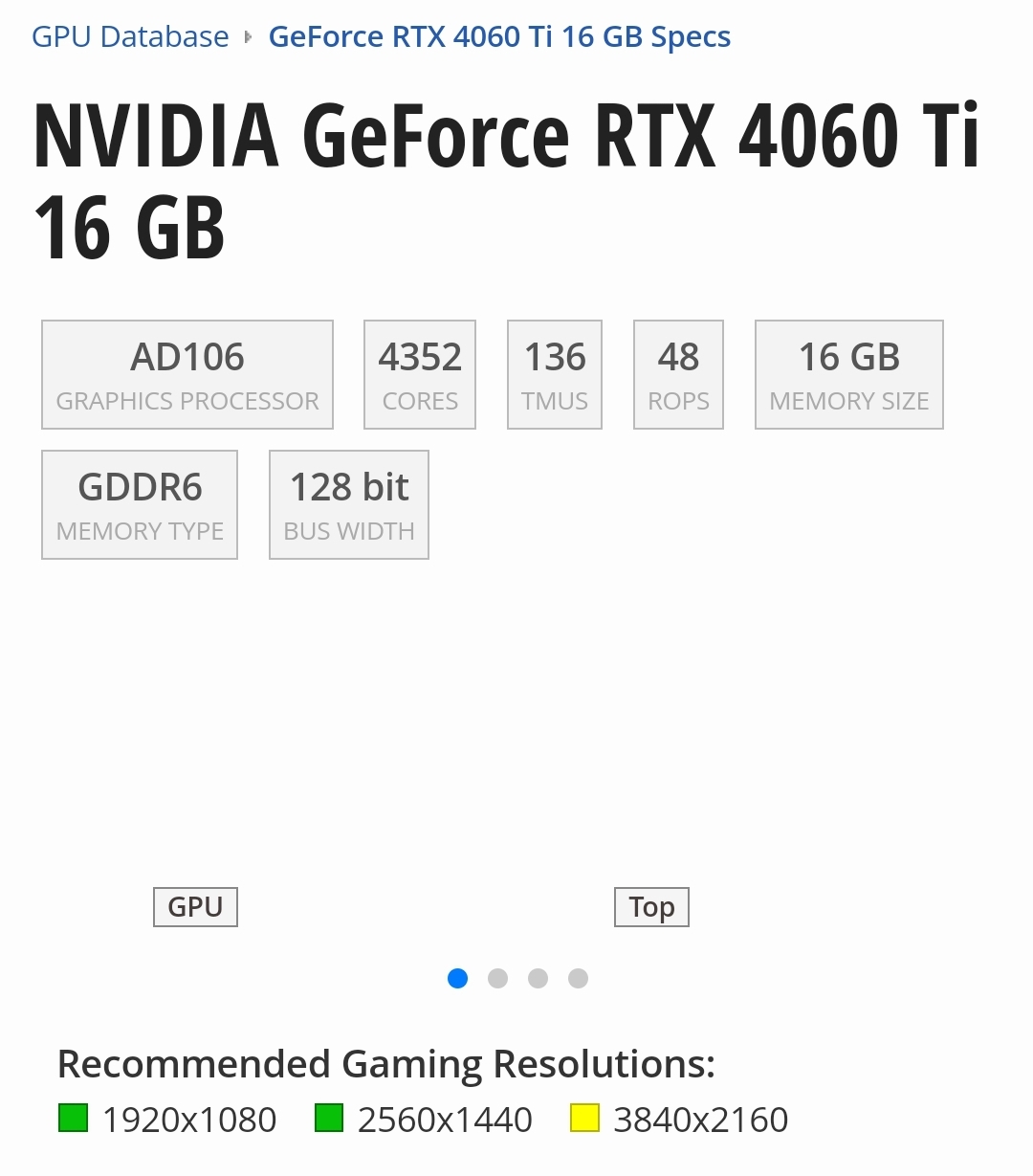Go to the fourth carousel page dot

[x=578, y=978]
